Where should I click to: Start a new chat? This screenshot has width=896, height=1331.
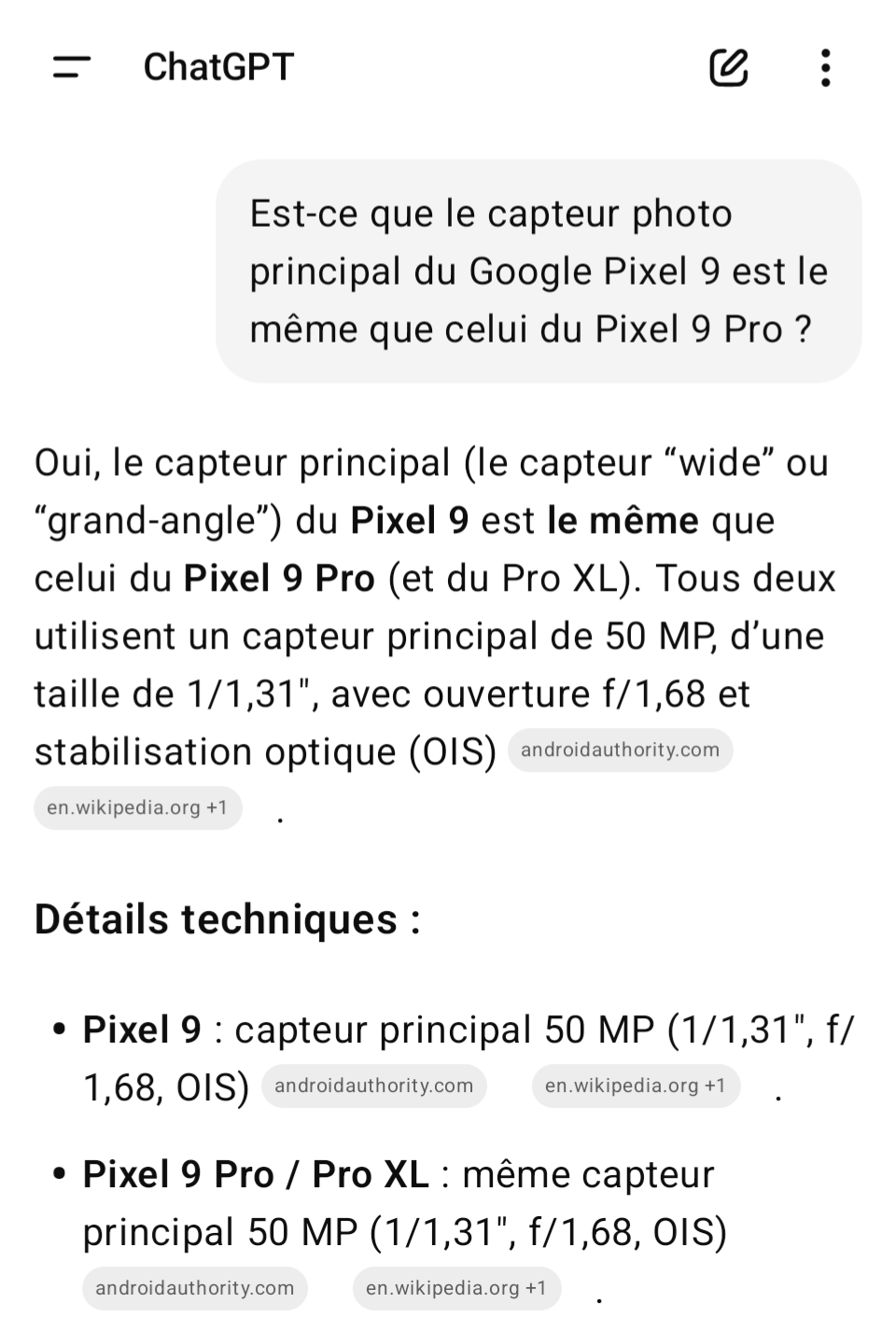pyautogui.click(x=729, y=67)
